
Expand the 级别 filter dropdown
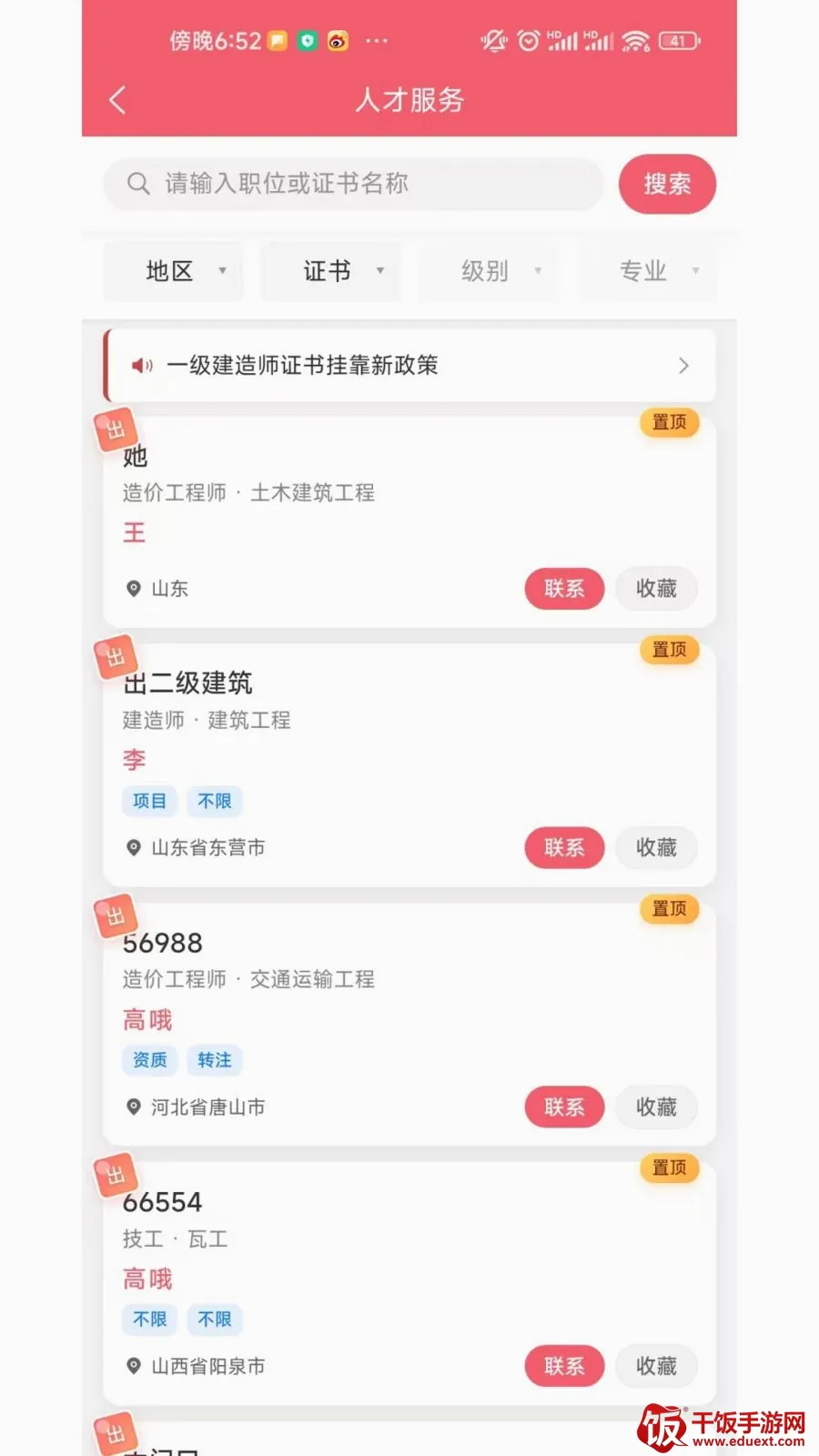(x=489, y=271)
